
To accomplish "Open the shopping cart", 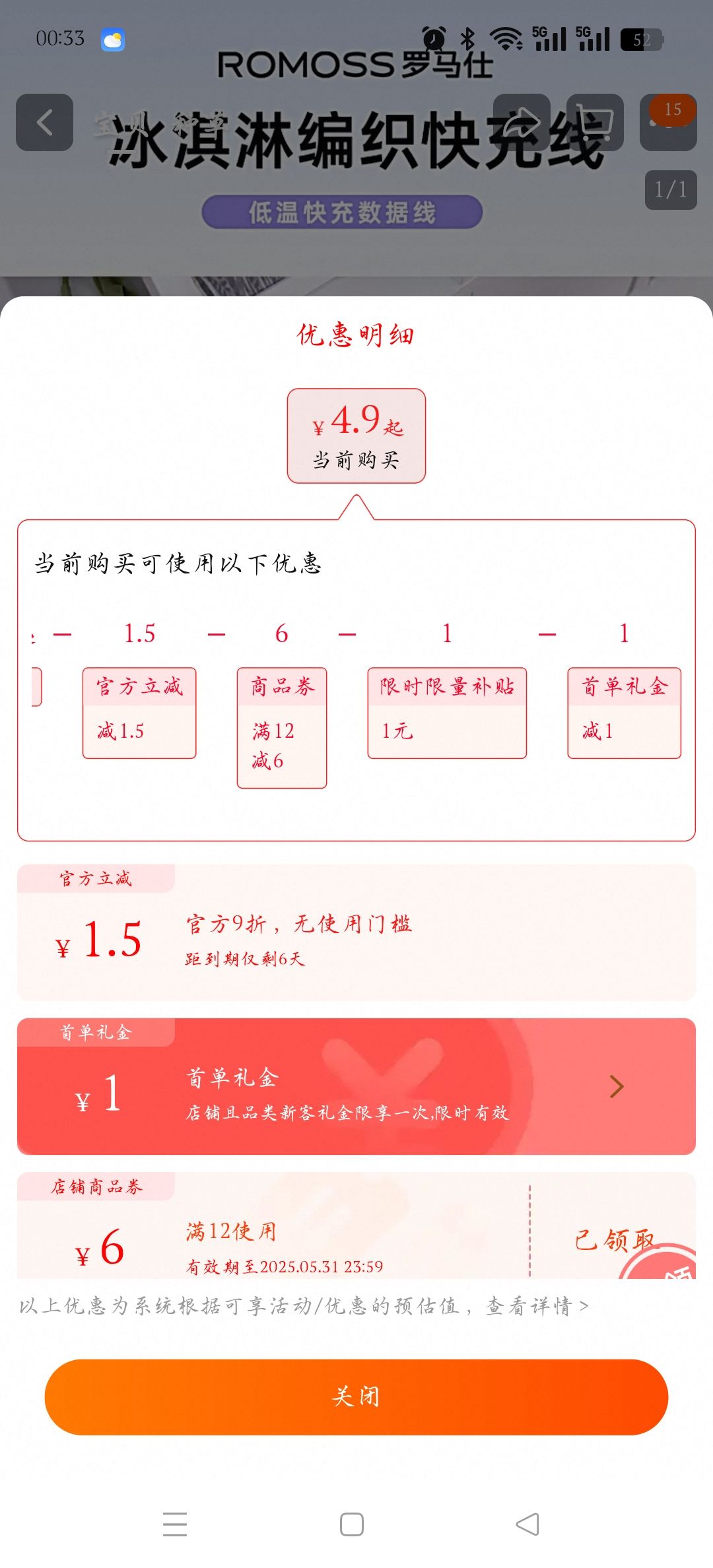I will pos(595,123).
